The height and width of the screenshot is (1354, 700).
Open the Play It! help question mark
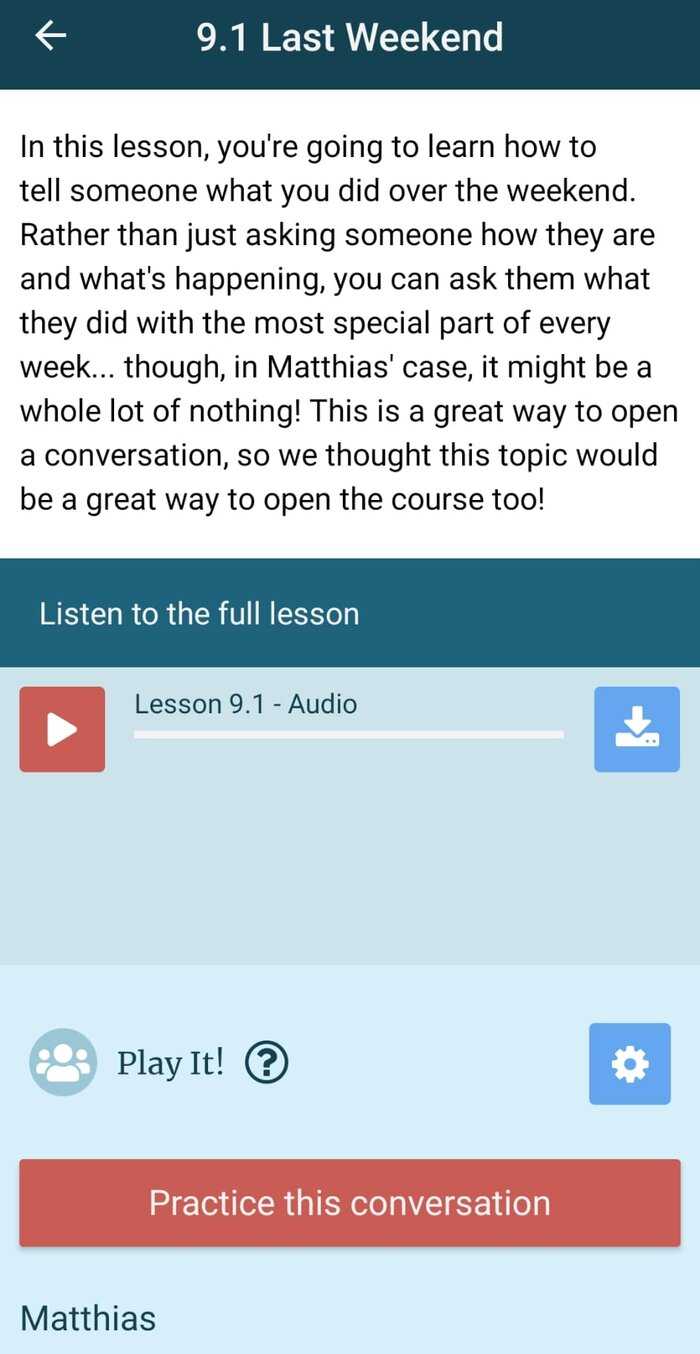click(267, 1063)
